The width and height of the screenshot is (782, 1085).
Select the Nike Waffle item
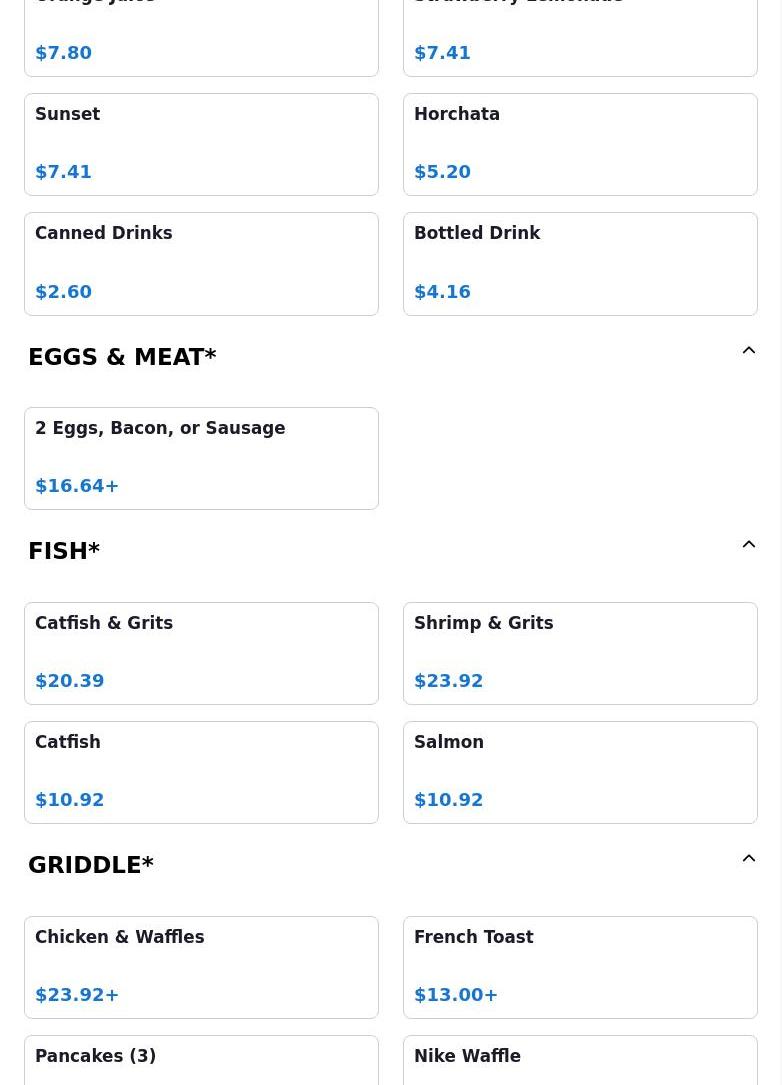point(580,1060)
